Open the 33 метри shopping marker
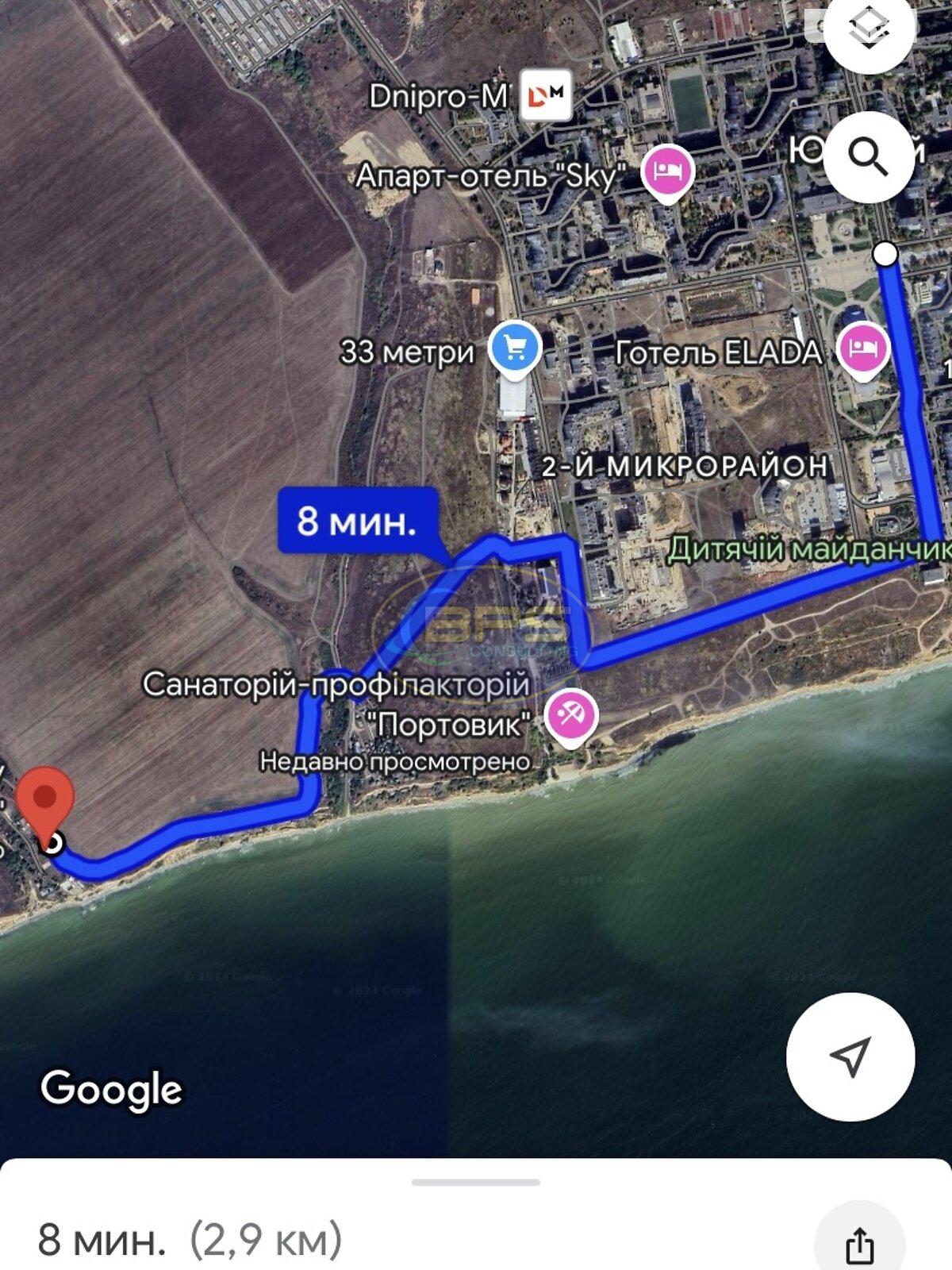 [515, 348]
